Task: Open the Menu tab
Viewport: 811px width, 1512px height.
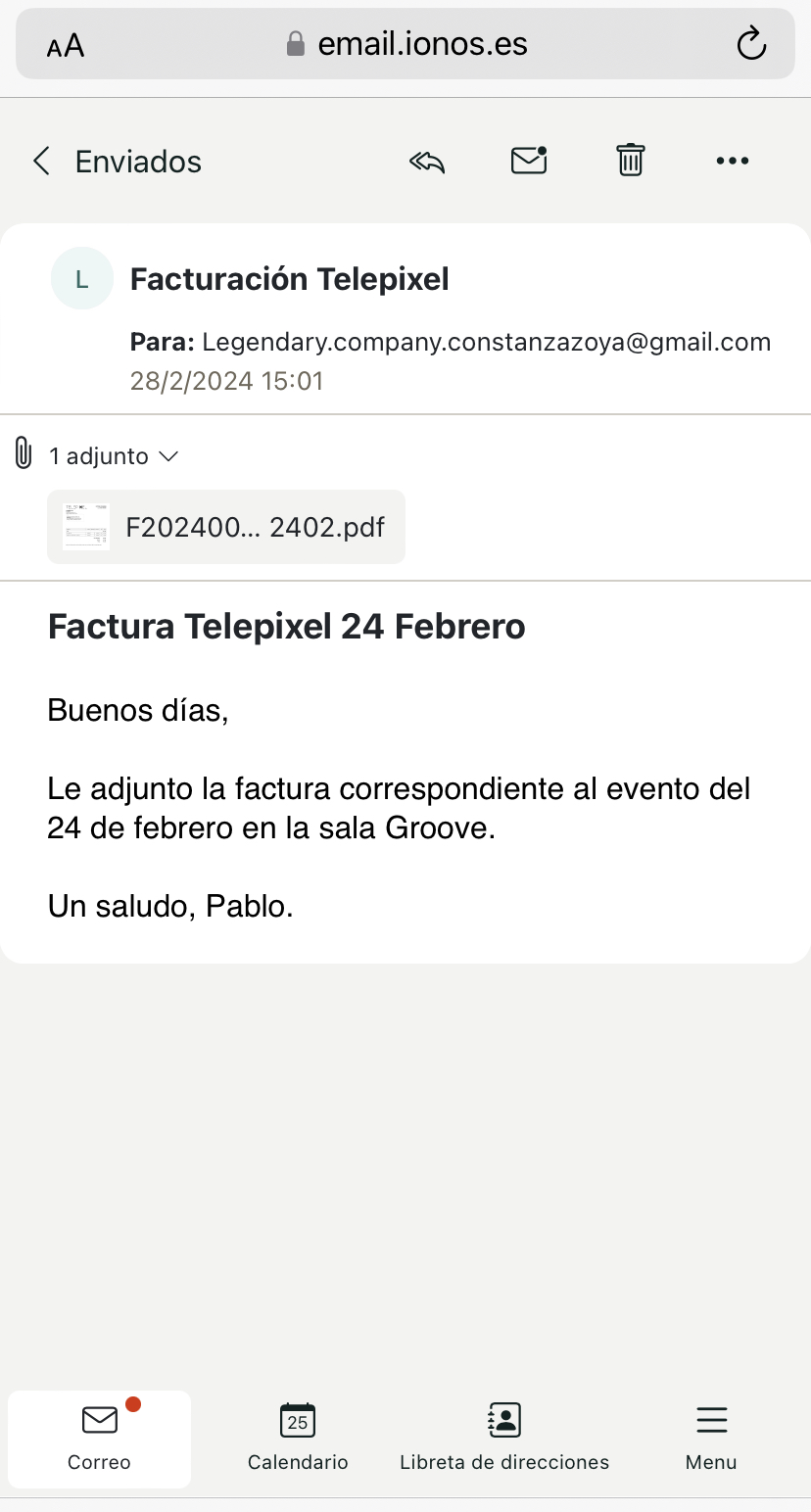Action: click(711, 1438)
